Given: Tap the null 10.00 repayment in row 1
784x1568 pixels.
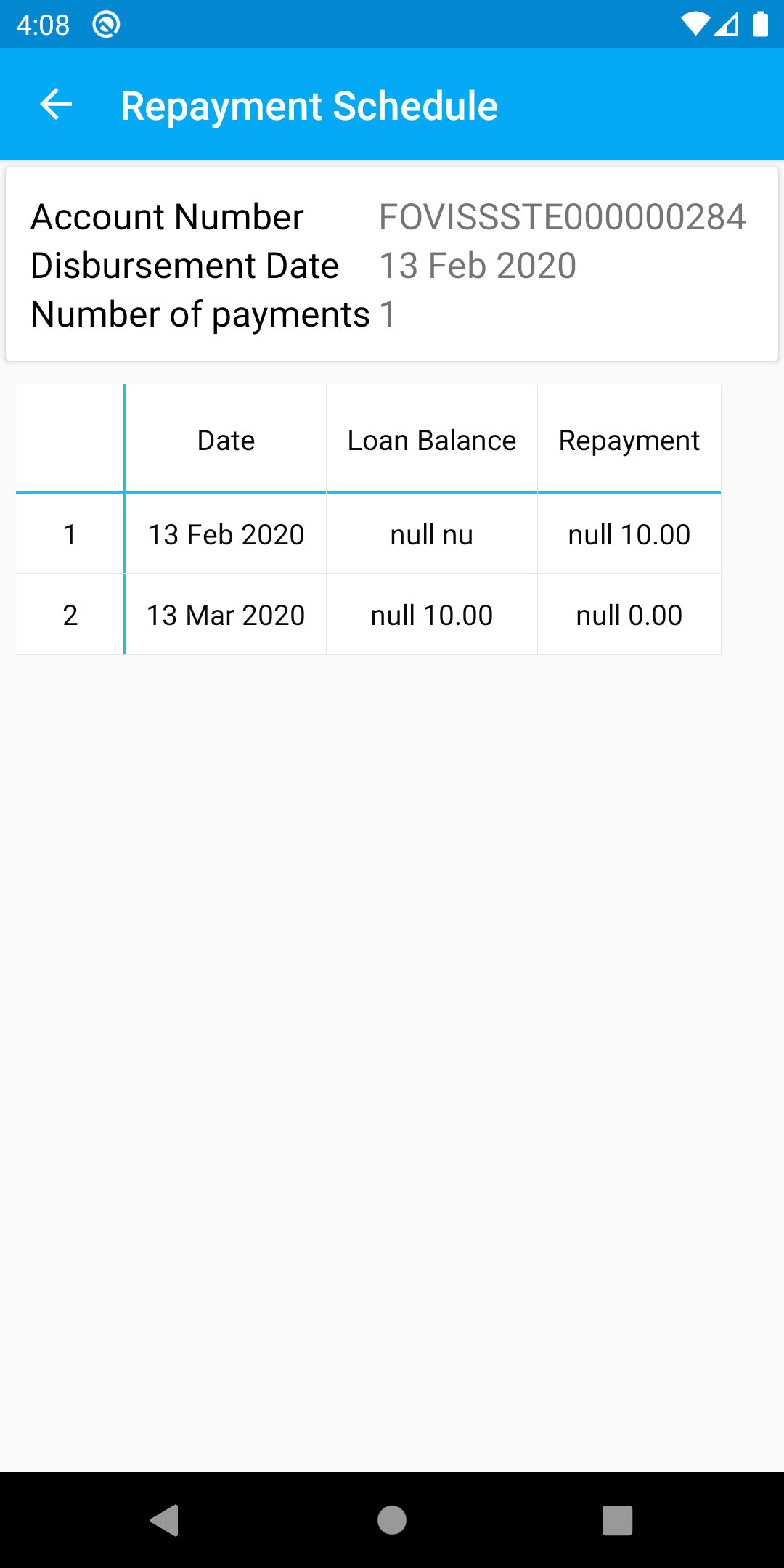Looking at the screenshot, I should tap(629, 534).
